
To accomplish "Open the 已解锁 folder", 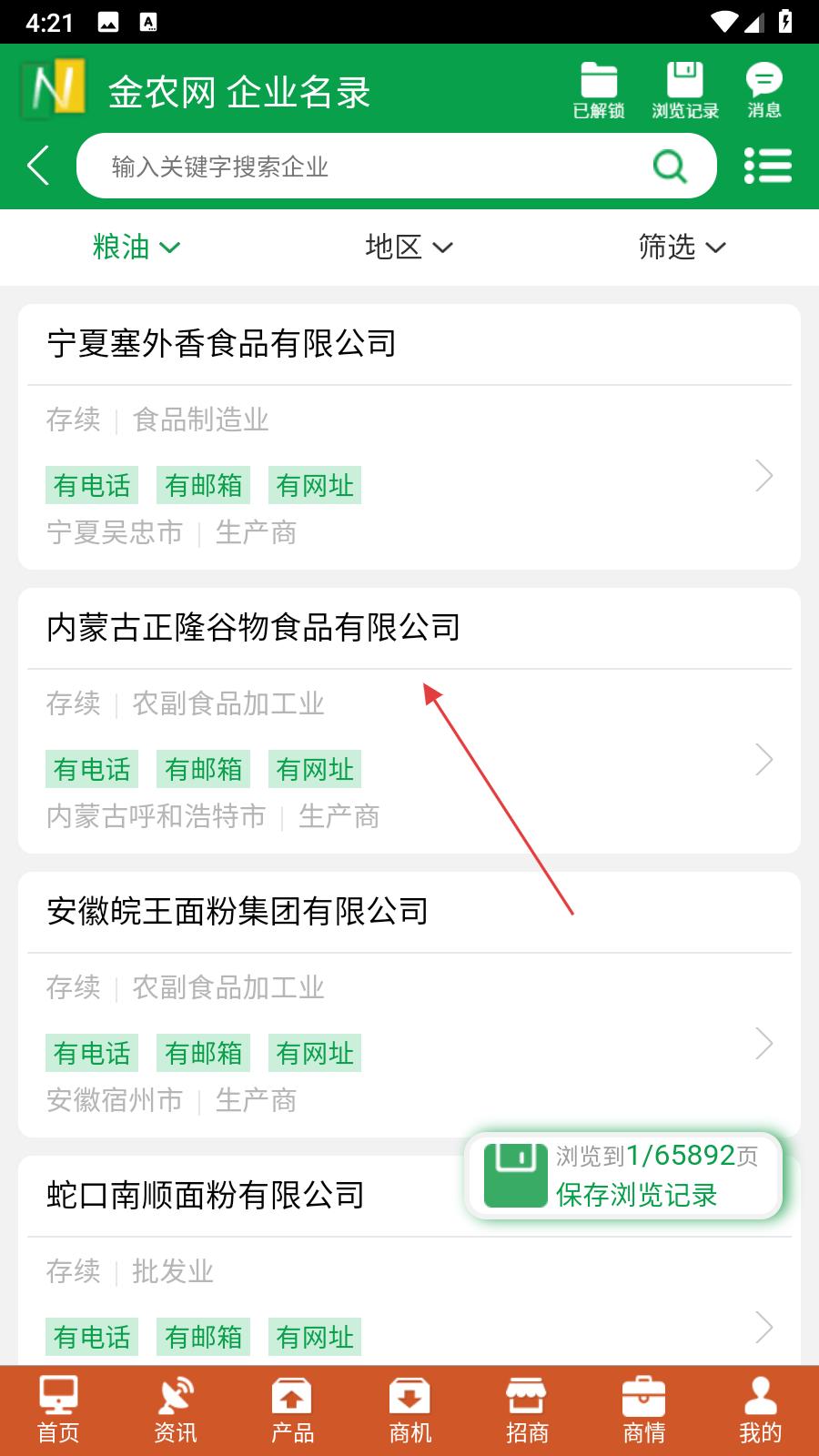I will pyautogui.click(x=598, y=91).
